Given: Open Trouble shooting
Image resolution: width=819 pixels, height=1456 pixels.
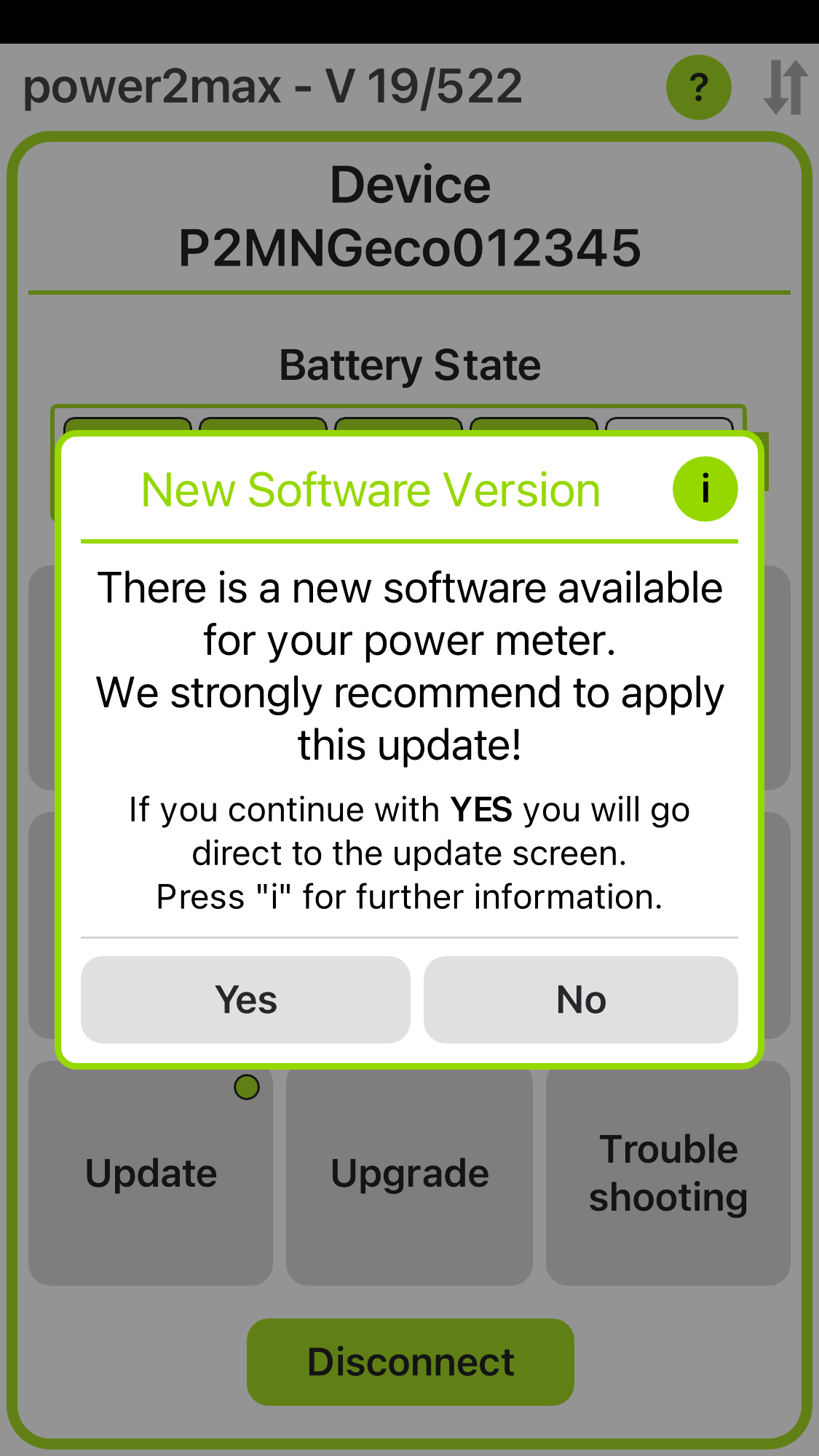Looking at the screenshot, I should [x=668, y=1173].
